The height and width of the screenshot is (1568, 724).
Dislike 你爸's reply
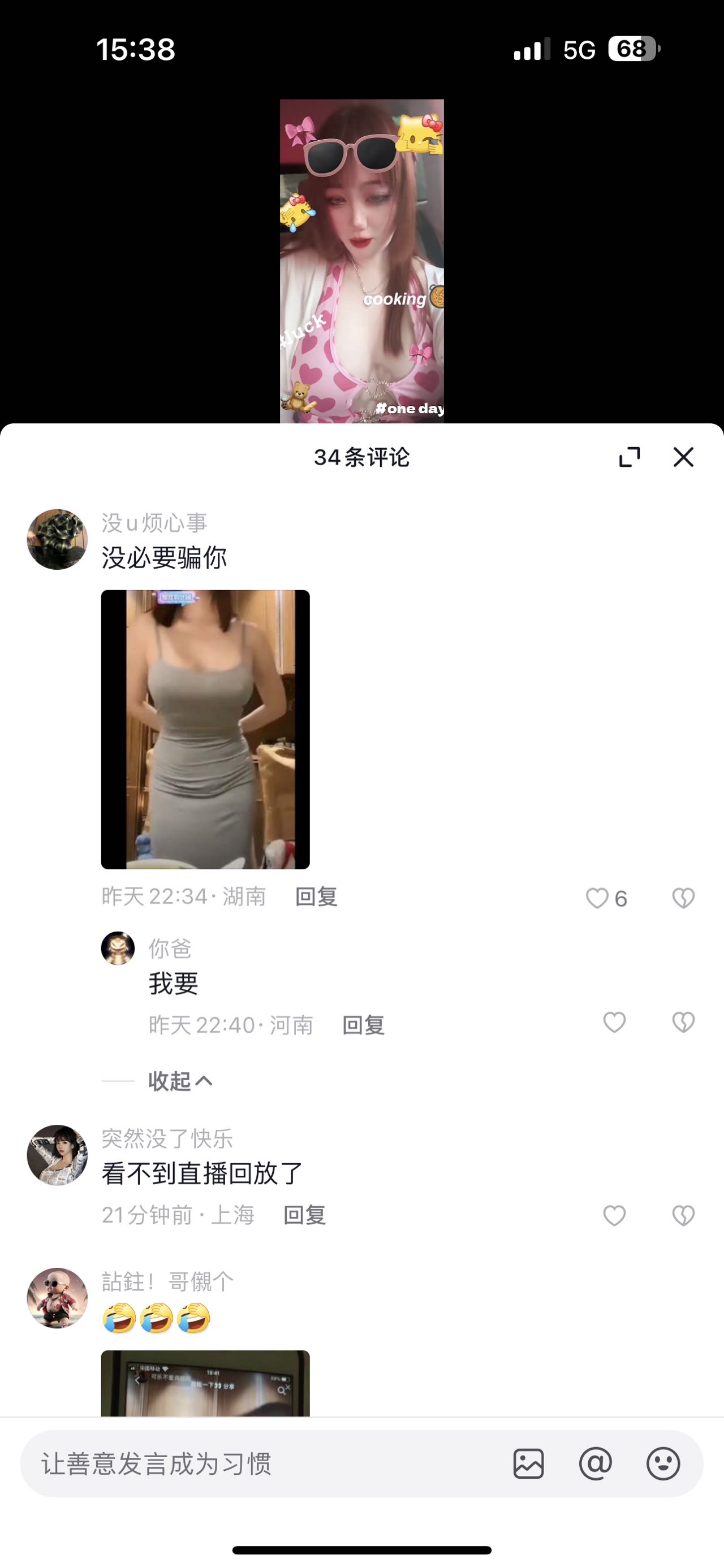tap(683, 1023)
